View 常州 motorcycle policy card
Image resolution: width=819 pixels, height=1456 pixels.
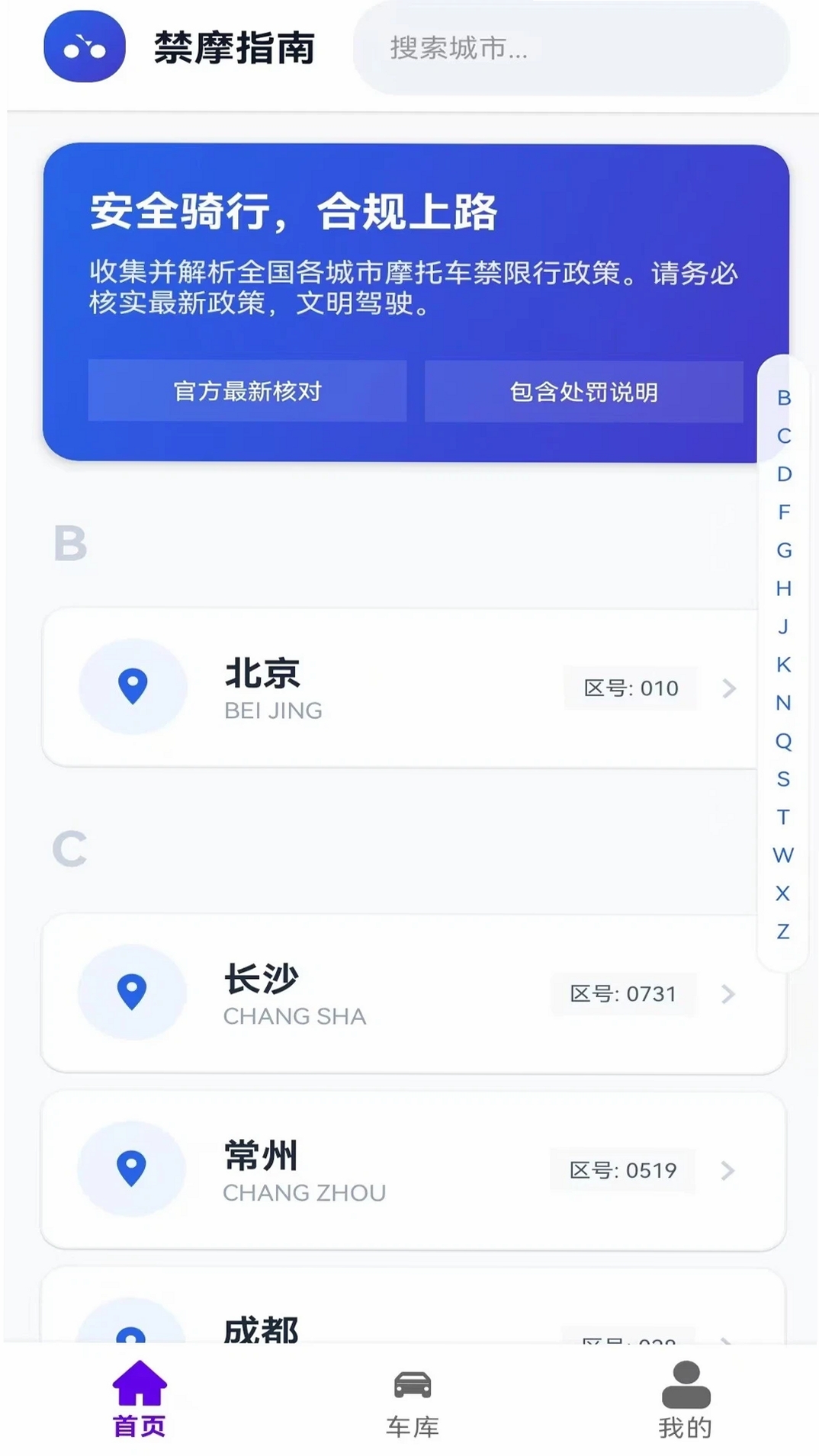click(413, 1170)
